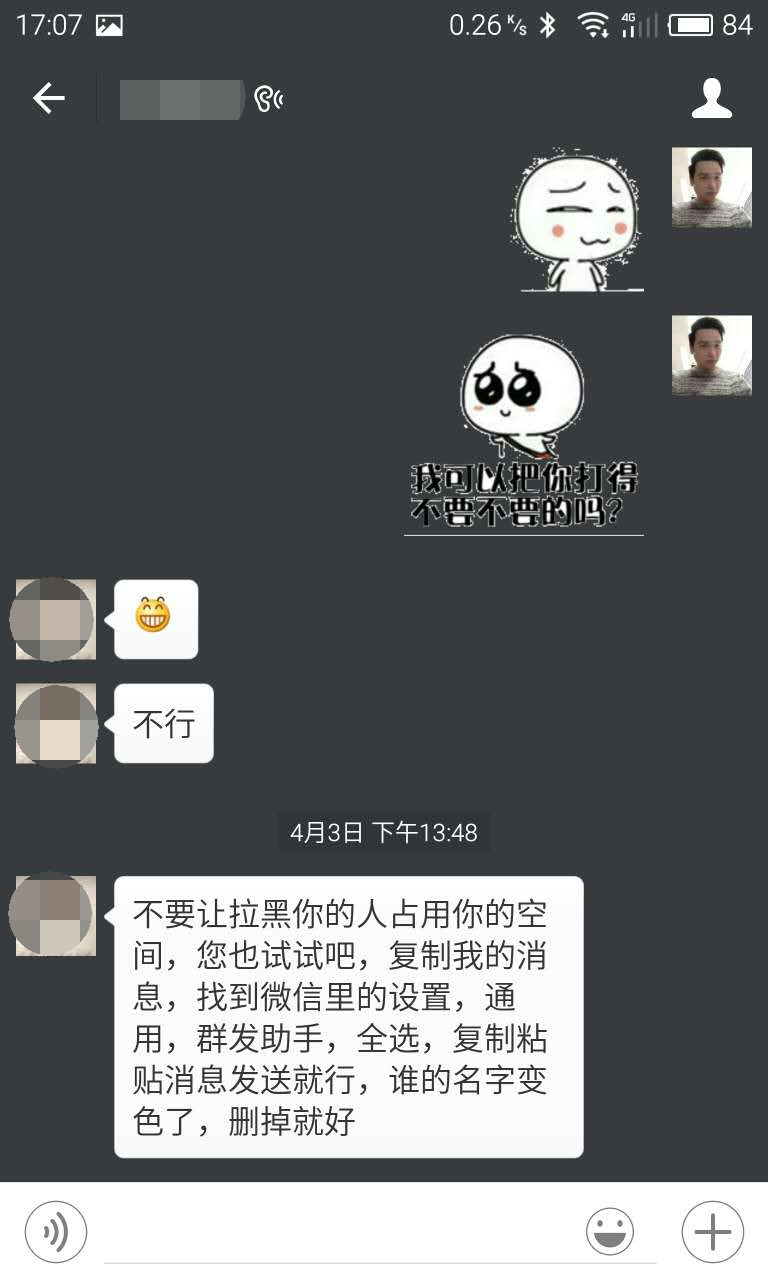Go back with the arrow icon

[49, 97]
